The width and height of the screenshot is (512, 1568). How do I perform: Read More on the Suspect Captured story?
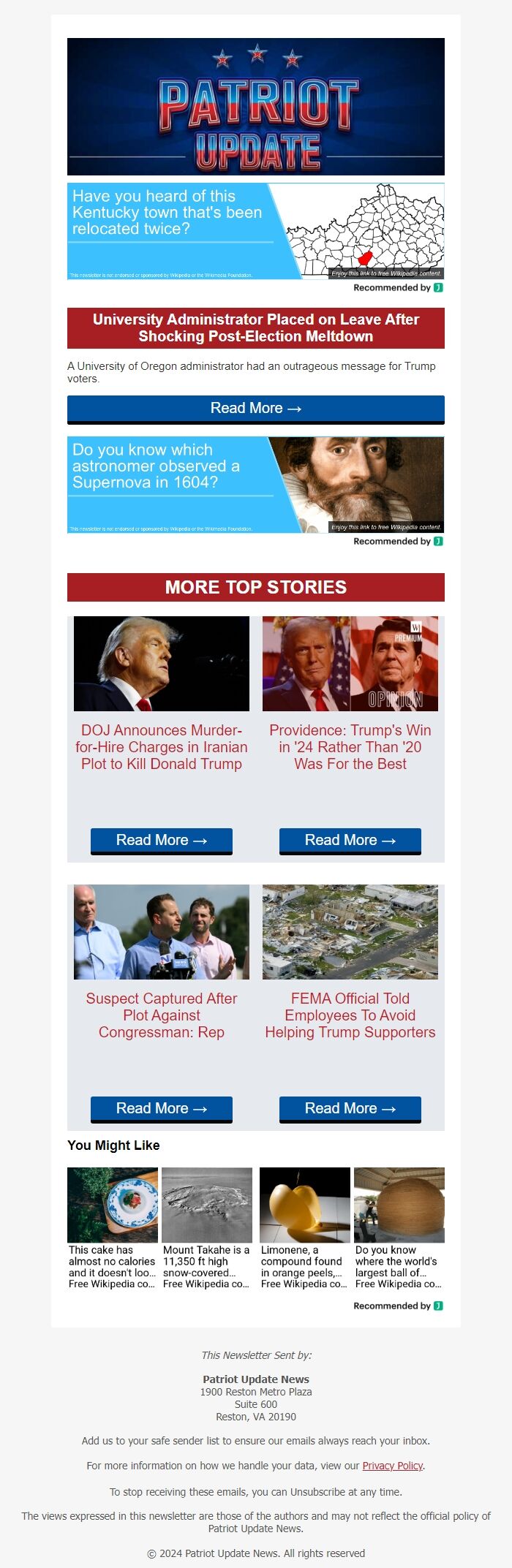pos(162,1109)
